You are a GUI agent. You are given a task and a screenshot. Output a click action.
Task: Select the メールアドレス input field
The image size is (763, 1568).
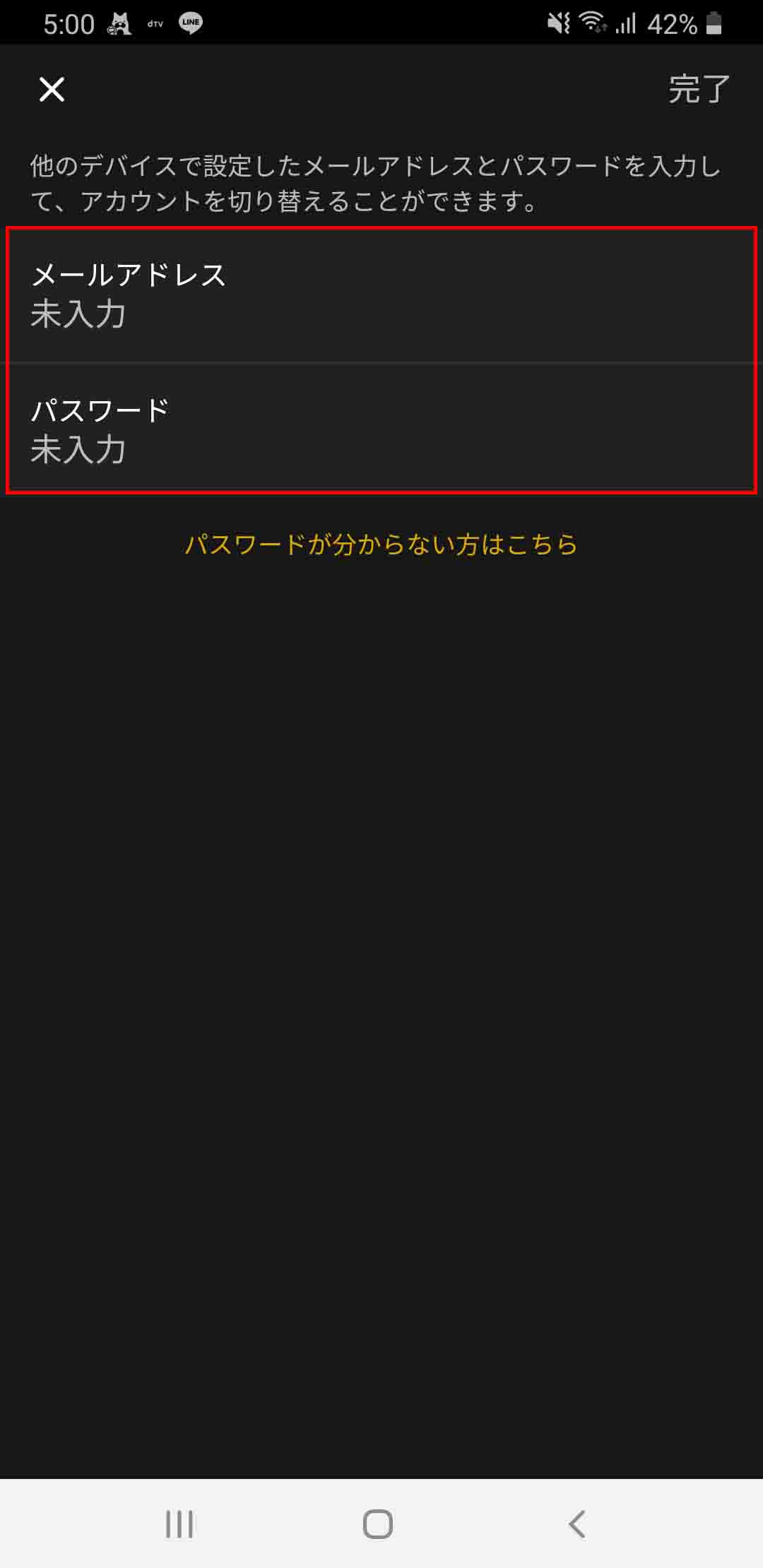381,293
